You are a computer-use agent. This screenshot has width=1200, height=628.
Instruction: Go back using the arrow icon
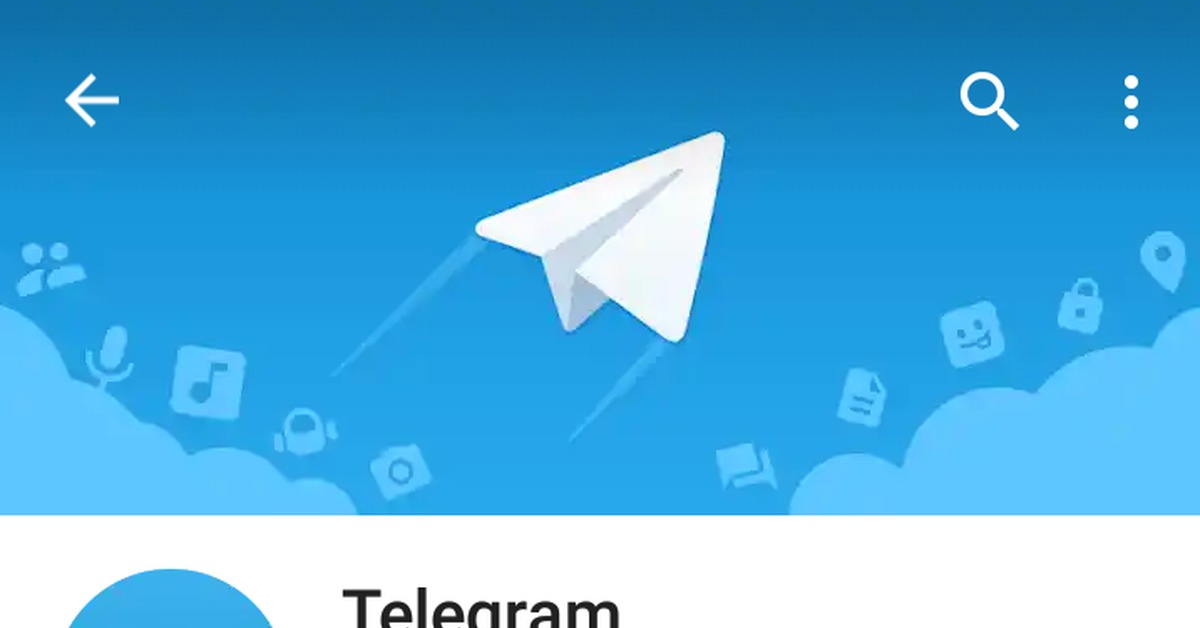click(92, 101)
